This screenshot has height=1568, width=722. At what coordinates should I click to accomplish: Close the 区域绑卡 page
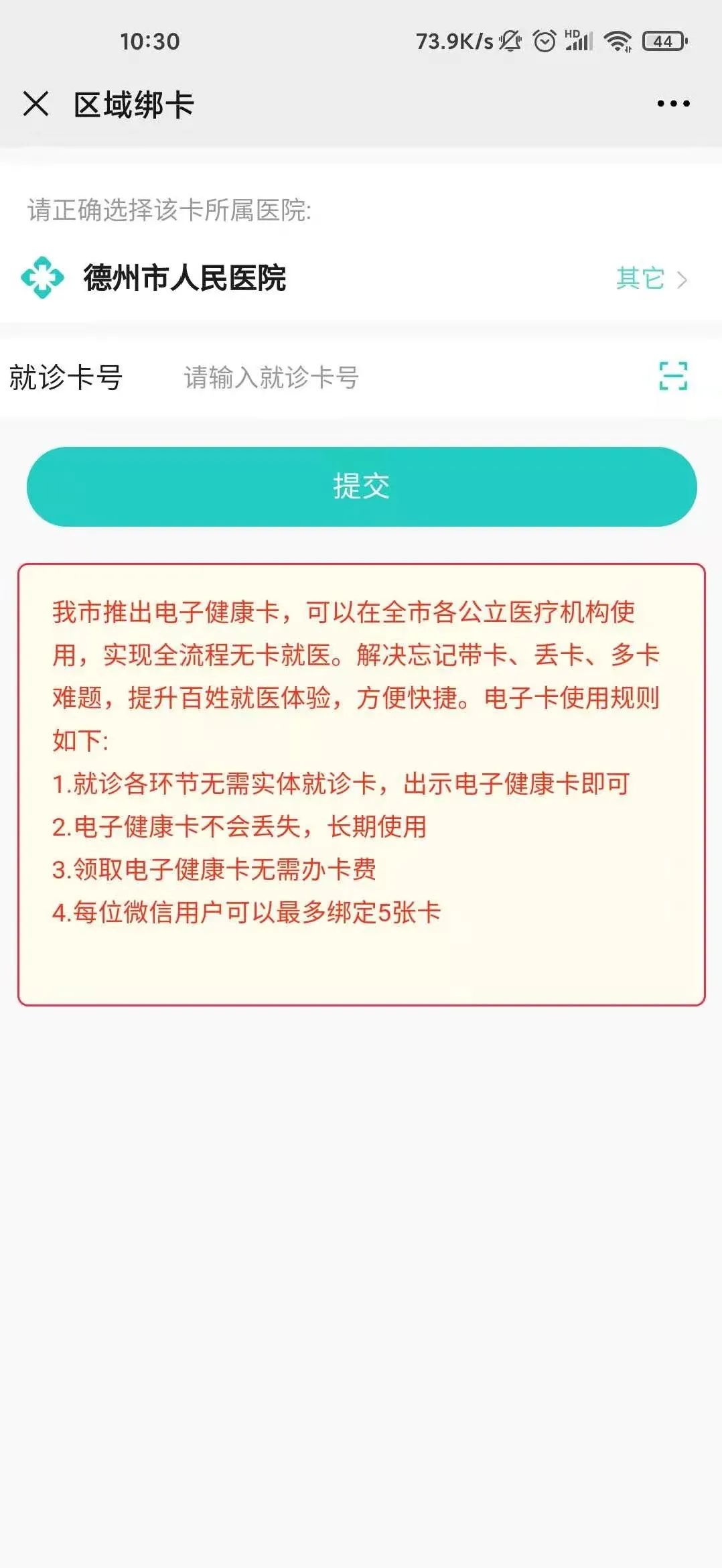point(35,104)
